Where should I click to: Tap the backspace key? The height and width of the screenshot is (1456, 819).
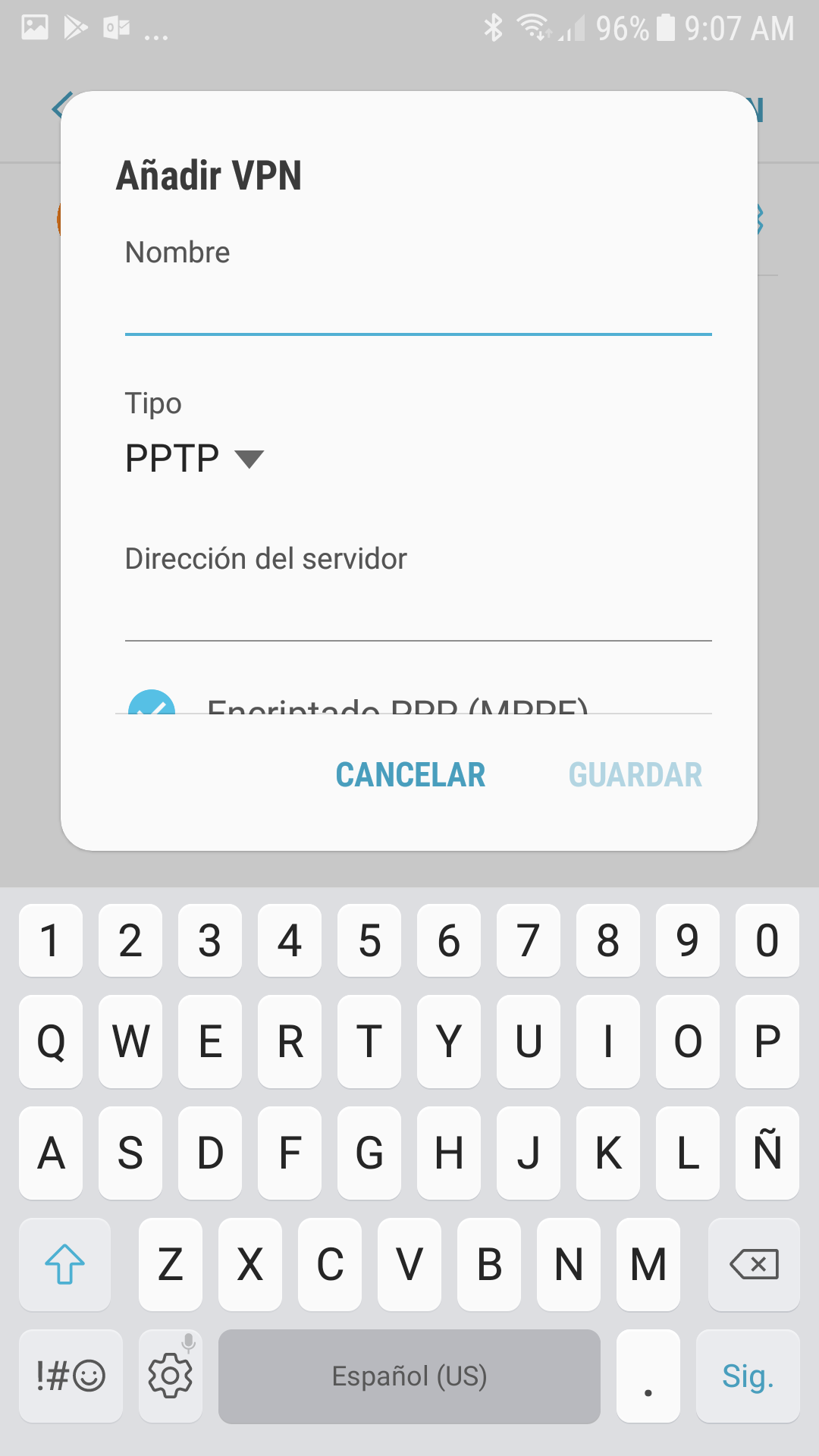[754, 1264]
